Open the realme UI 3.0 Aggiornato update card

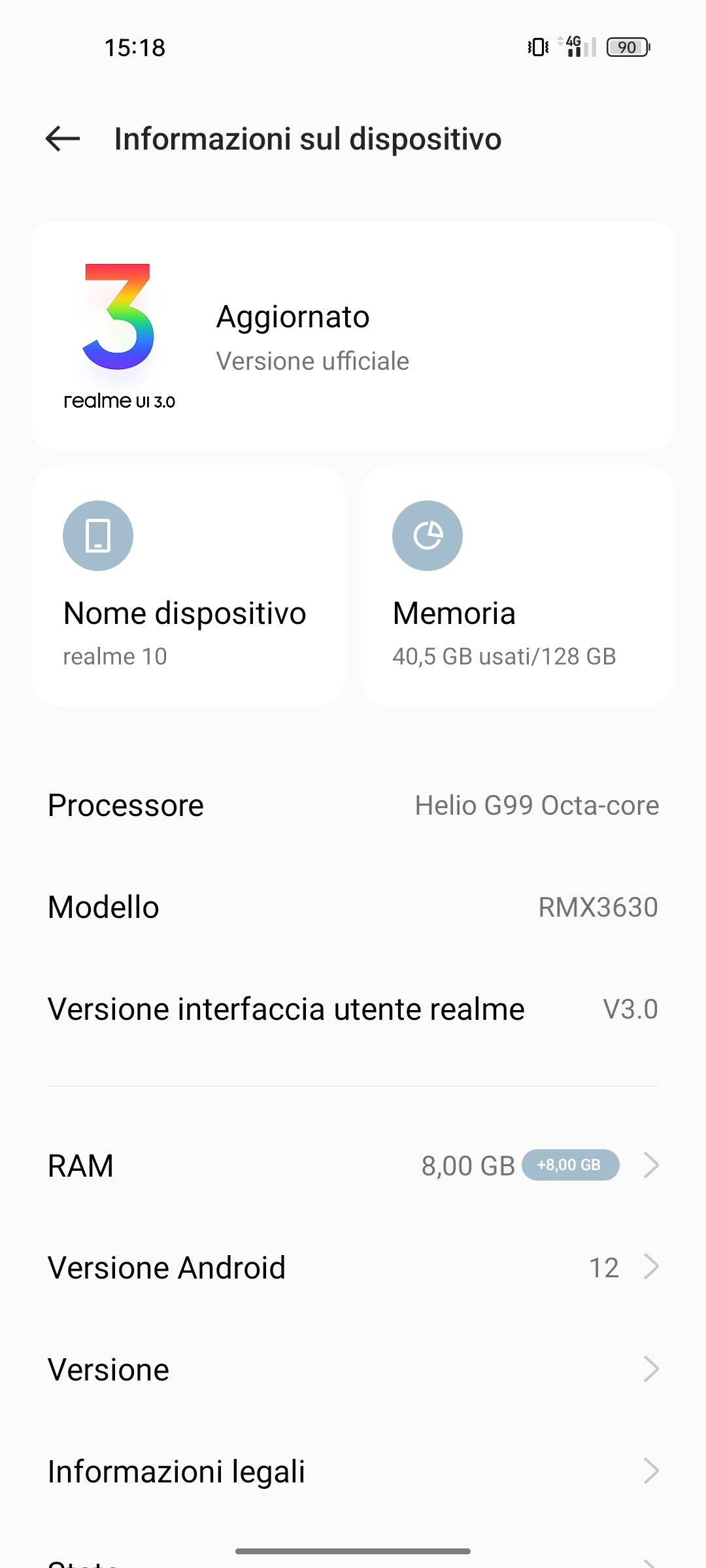pyautogui.click(x=353, y=336)
